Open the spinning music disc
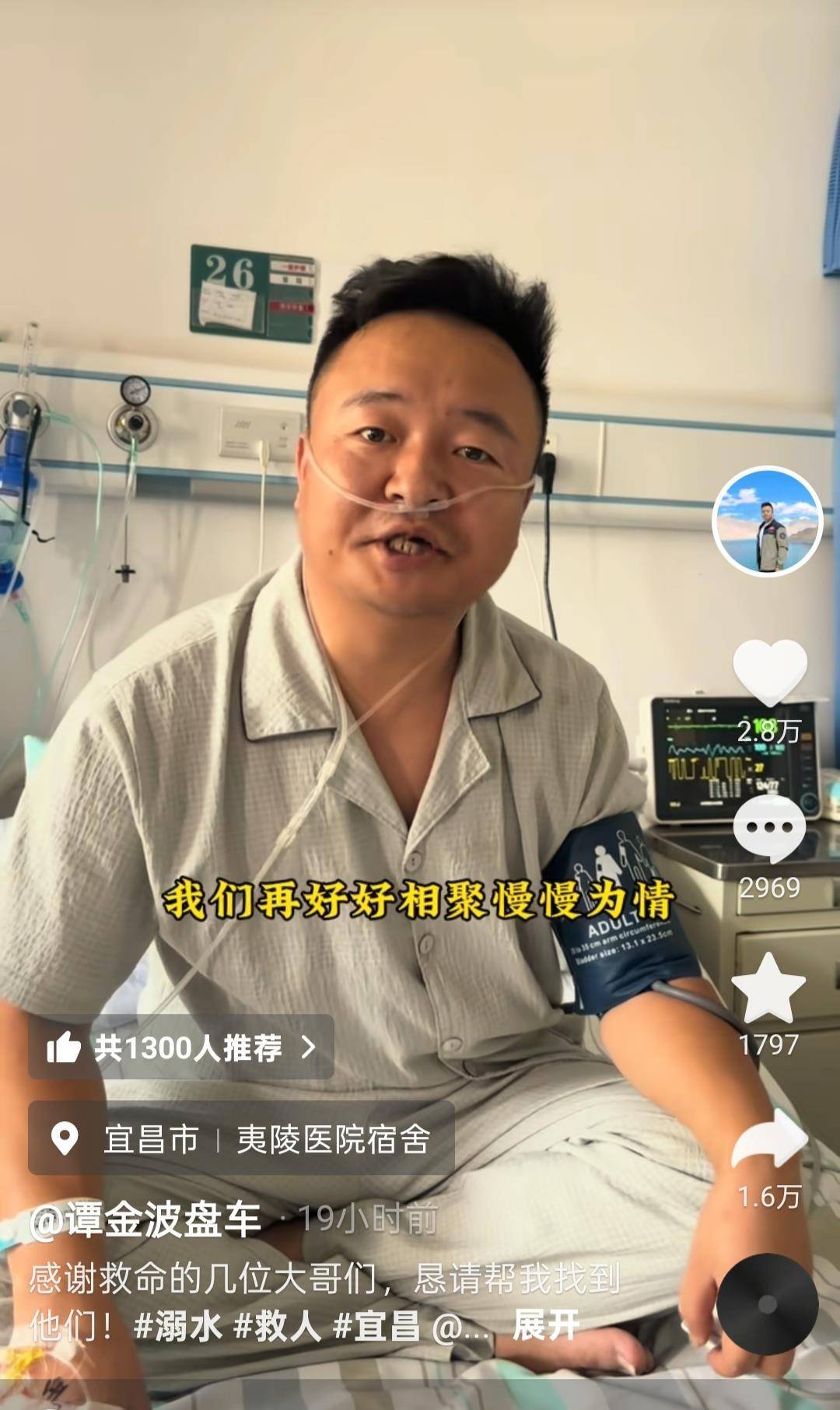840x1410 pixels. pos(768,1303)
